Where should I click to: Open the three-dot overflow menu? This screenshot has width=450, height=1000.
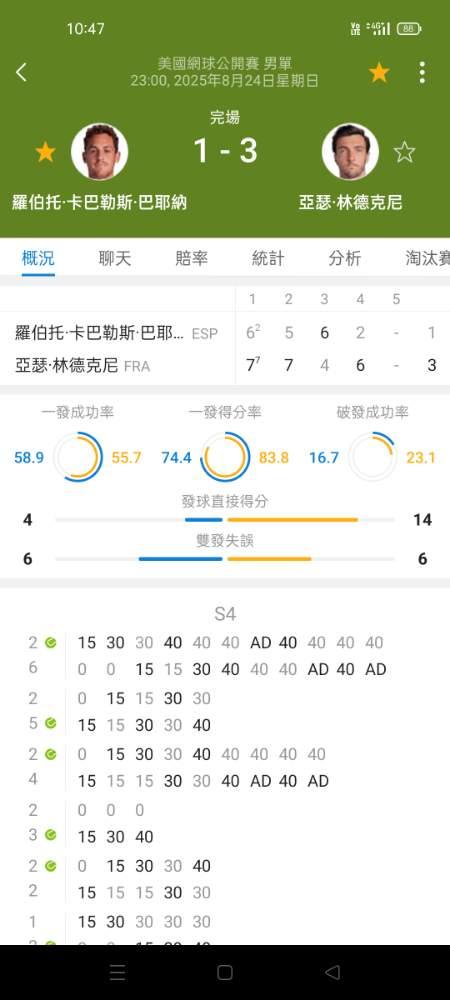point(422,73)
